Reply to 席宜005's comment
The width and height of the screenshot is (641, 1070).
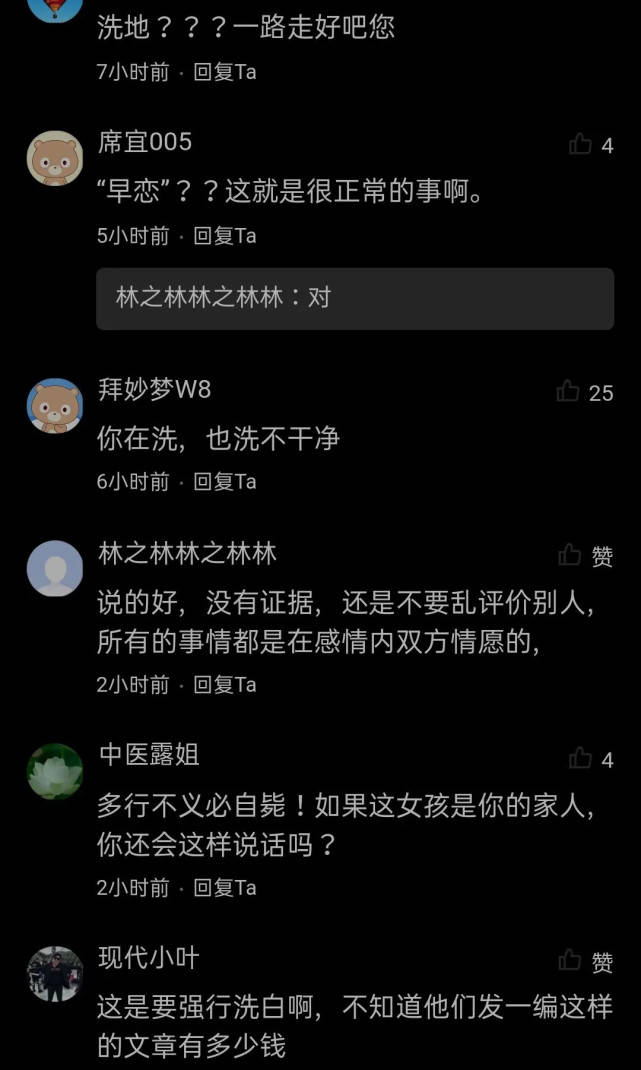pos(225,236)
